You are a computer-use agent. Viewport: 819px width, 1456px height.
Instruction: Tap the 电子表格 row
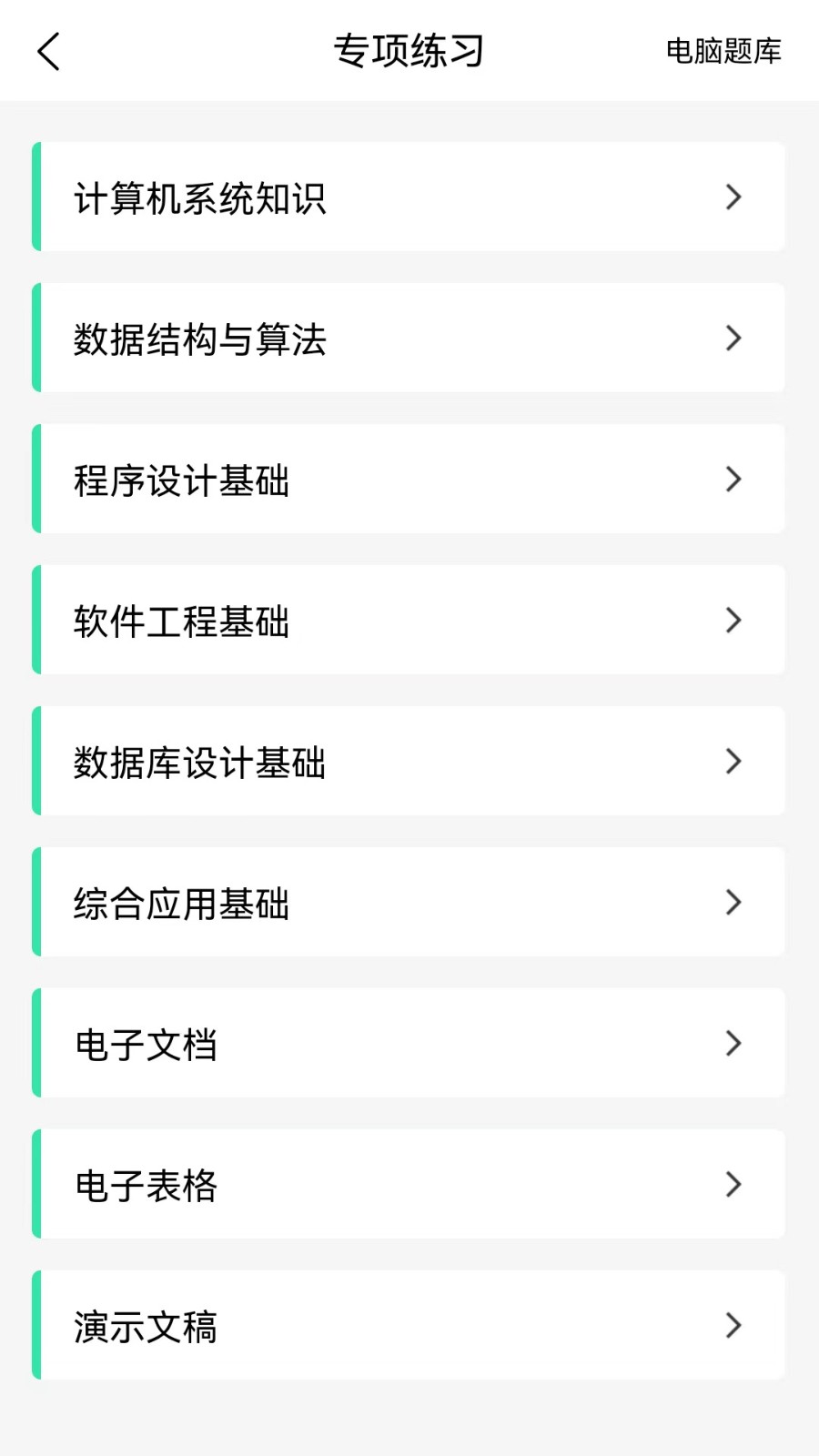tap(409, 1184)
